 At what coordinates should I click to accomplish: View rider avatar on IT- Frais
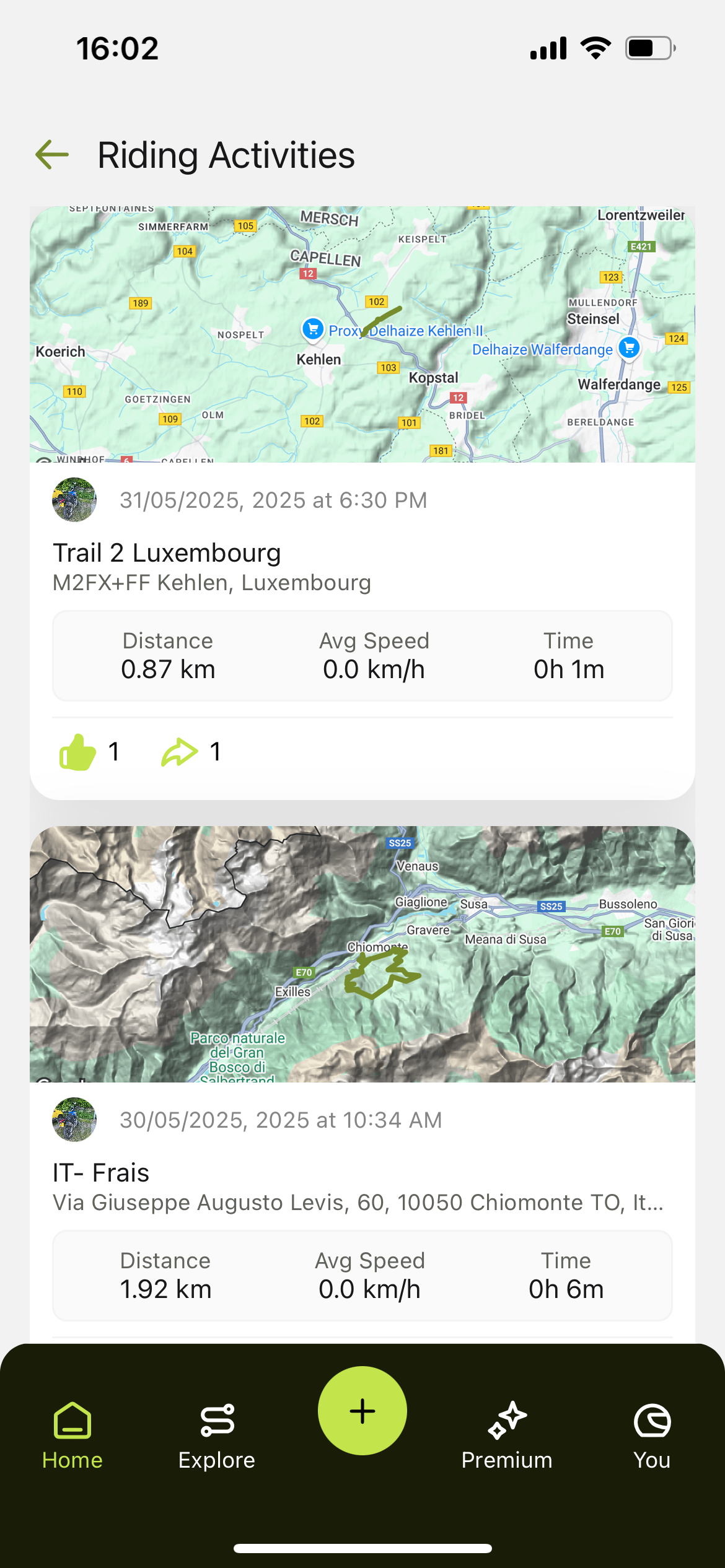[74, 1120]
